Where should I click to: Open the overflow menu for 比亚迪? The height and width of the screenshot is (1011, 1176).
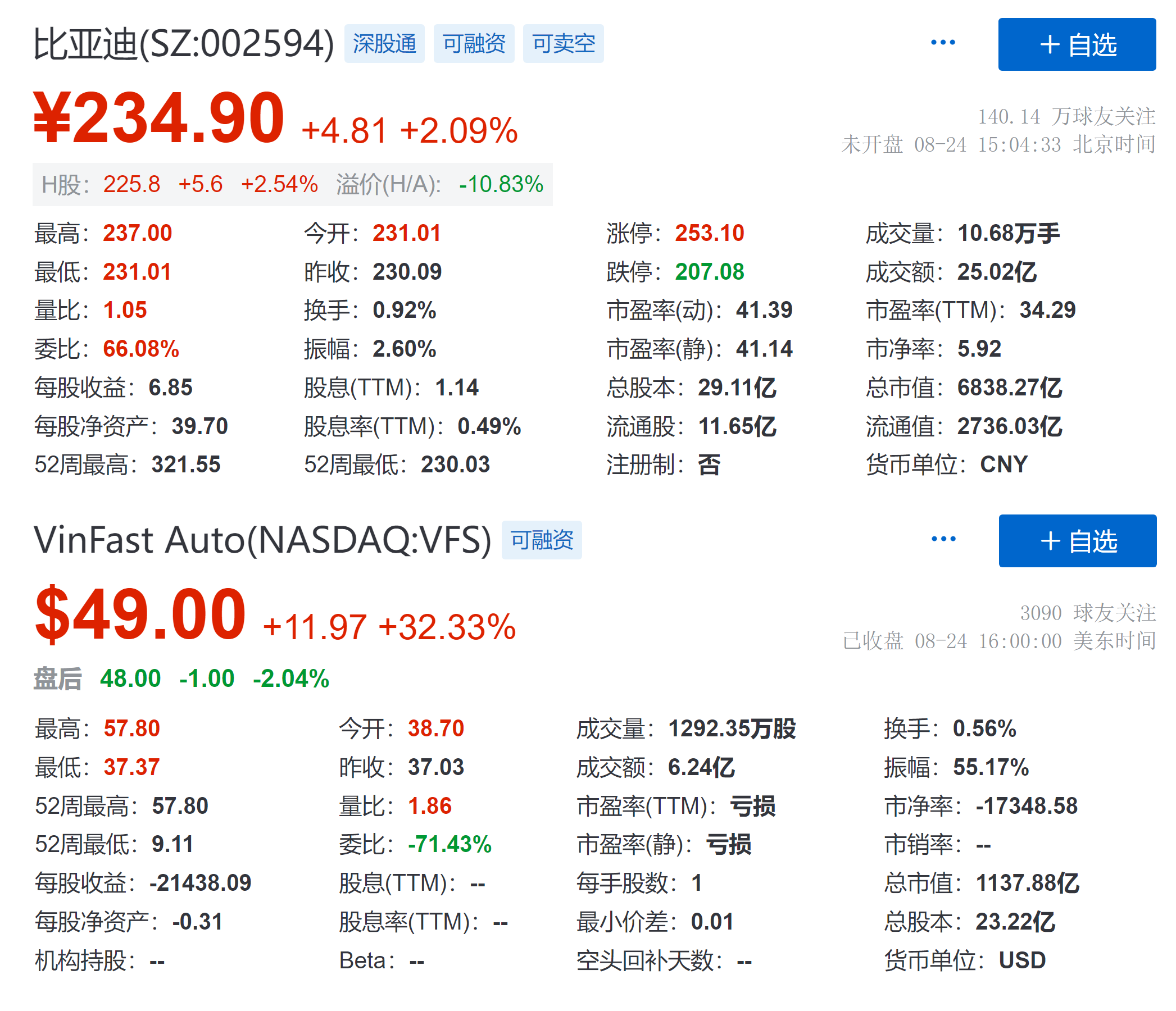tap(943, 43)
